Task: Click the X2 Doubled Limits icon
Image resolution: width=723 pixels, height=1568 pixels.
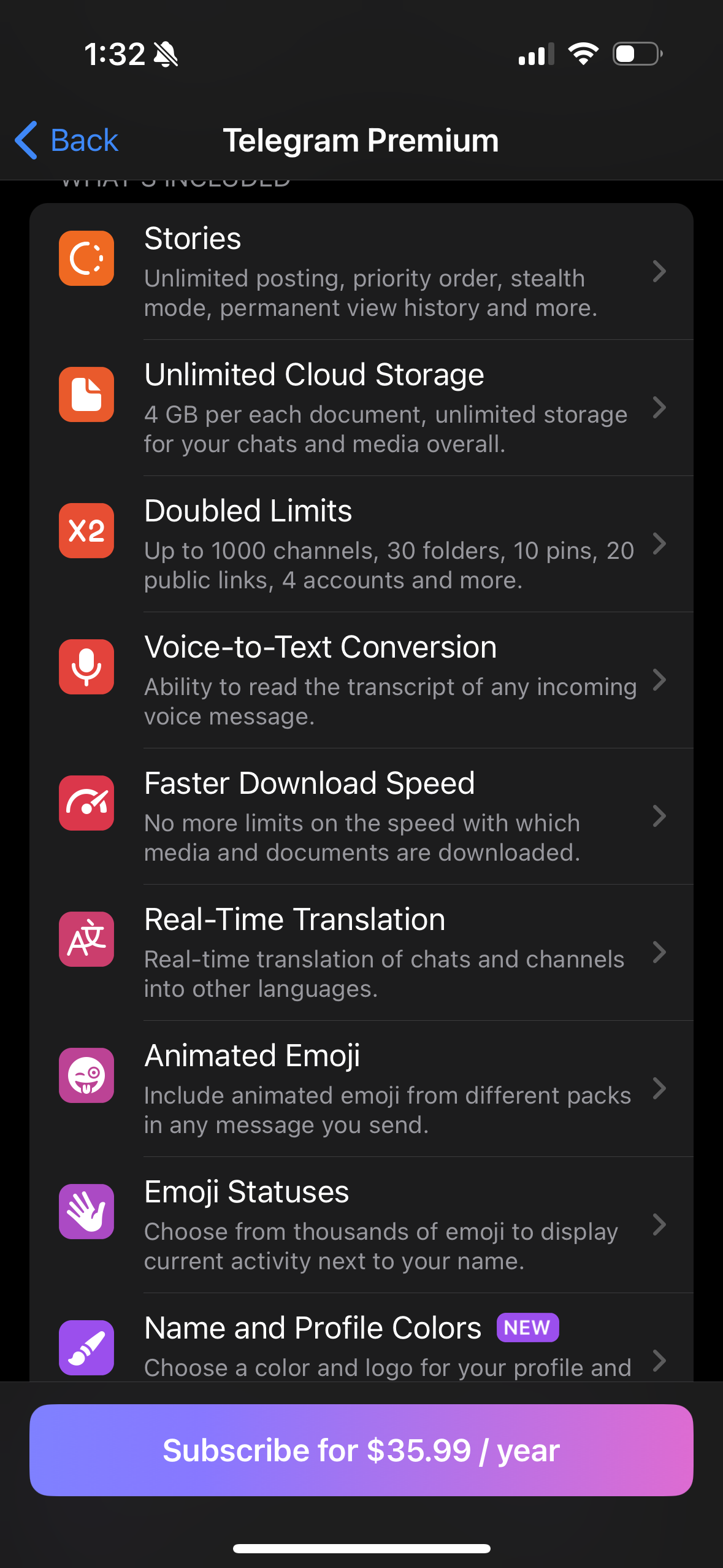Action: [x=86, y=531]
